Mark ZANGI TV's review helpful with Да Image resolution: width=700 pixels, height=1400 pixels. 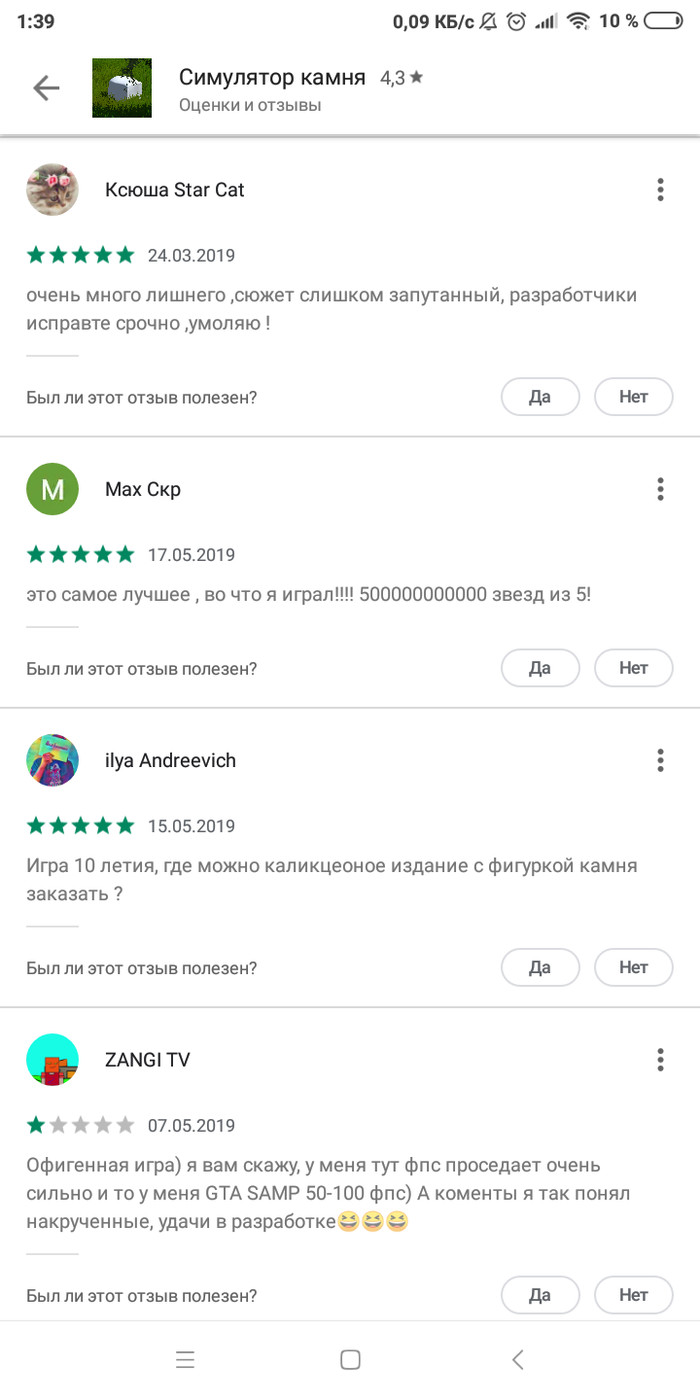pyautogui.click(x=540, y=1294)
